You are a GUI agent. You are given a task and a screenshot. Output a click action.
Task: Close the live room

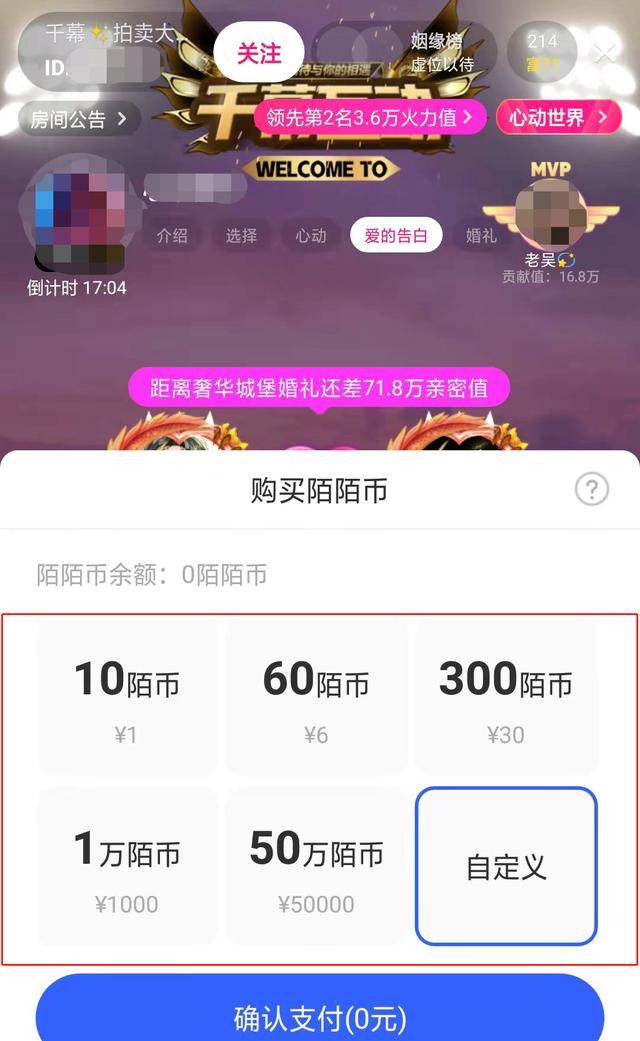click(x=604, y=53)
